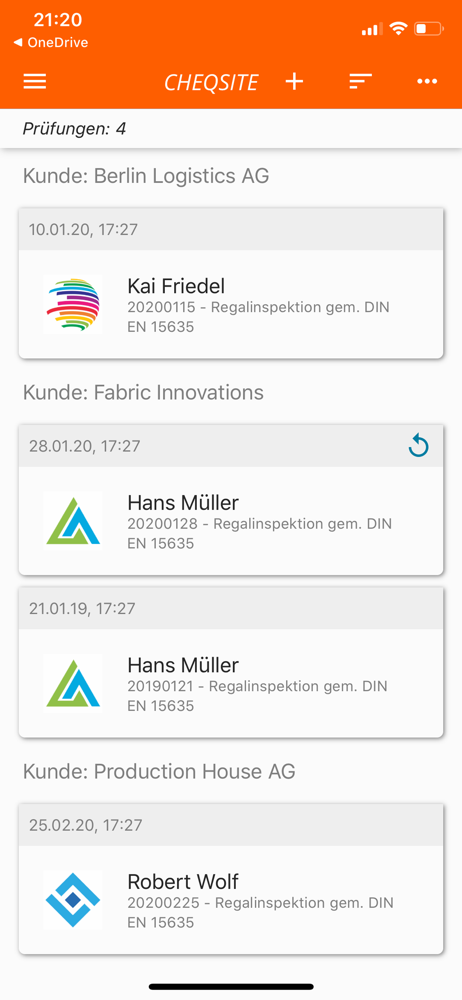
Task: Open Kai Friedel's inspection card
Action: point(231,283)
